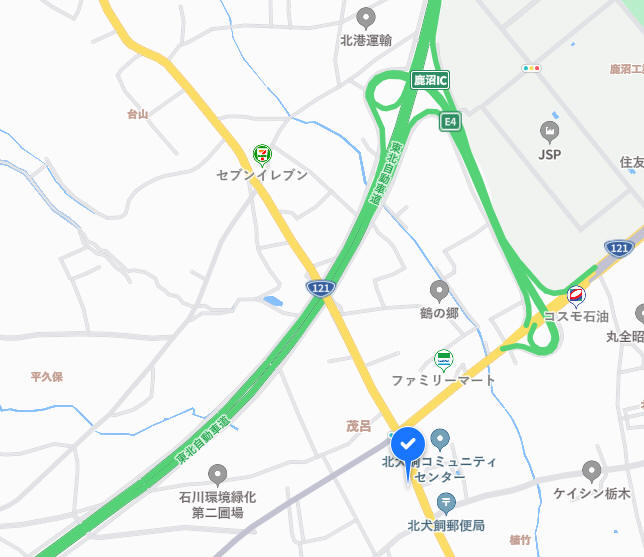Open the 北港運輸 location pin
Screen dimensions: 644x557
tap(366, 18)
